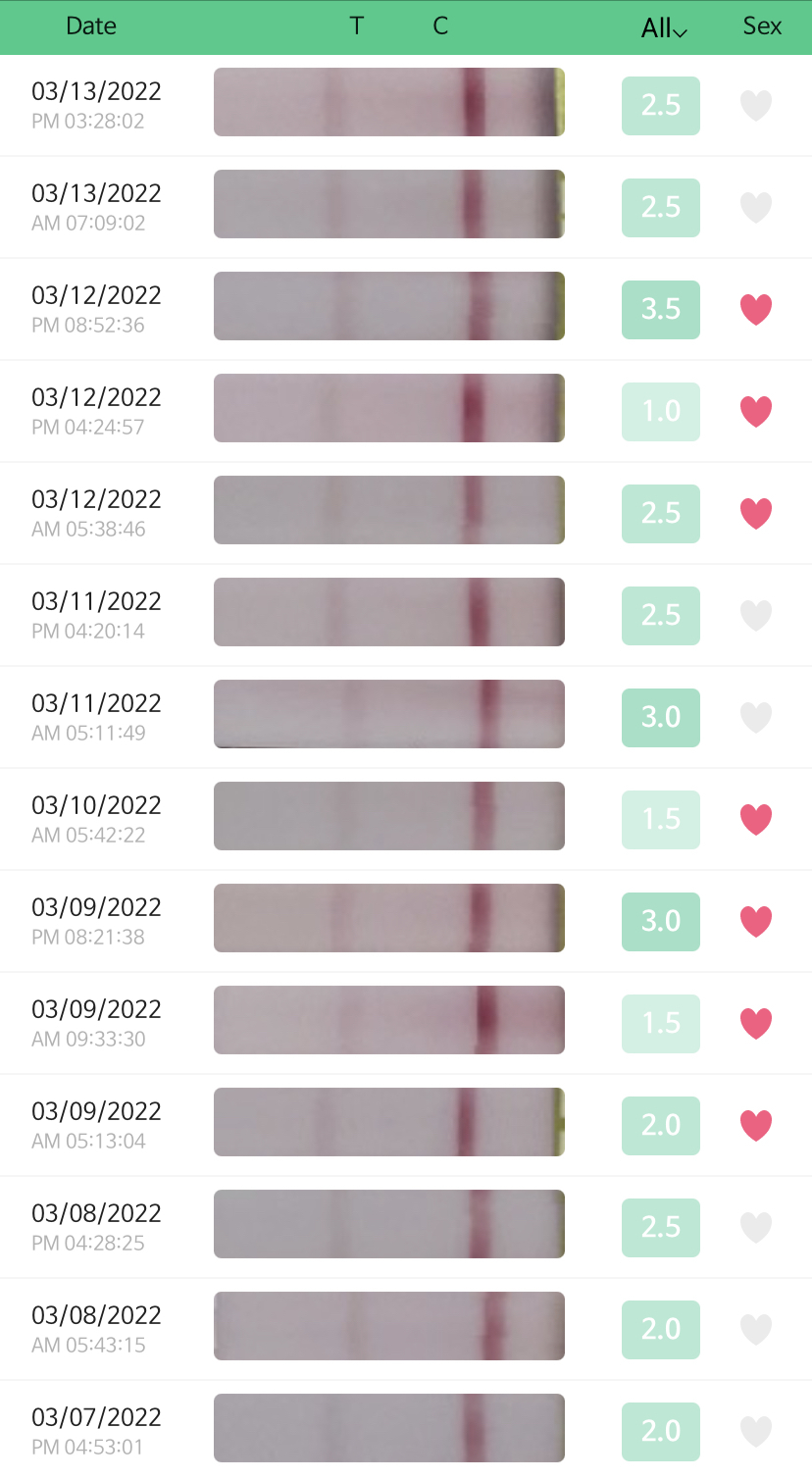This screenshot has height=1479, width=812.
Task: Toggle the heart for 03/13/2022 AM 07:09:02
Action: (755, 207)
